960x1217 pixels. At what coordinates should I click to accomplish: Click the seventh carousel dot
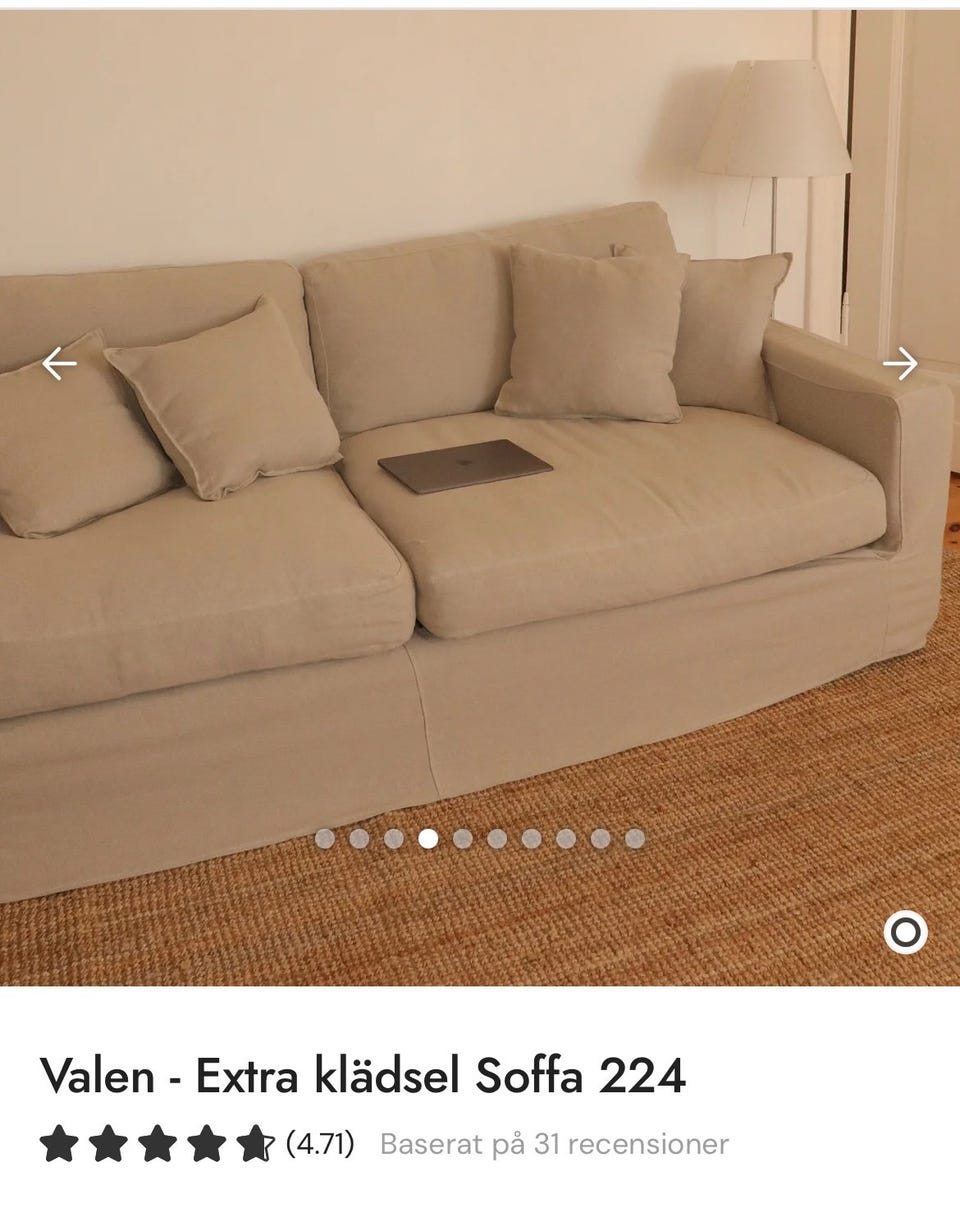(x=534, y=840)
